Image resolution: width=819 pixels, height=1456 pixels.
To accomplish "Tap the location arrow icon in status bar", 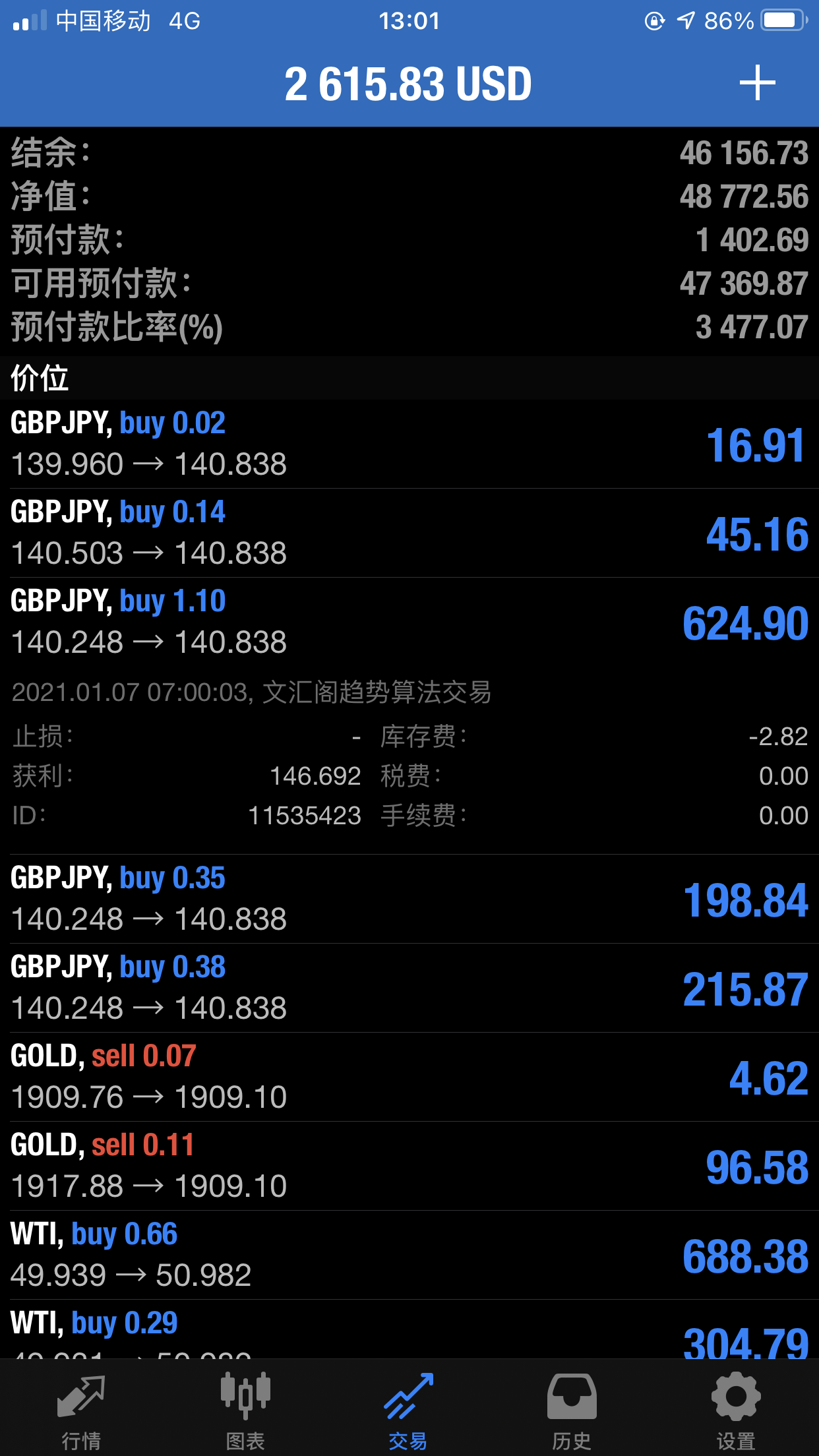I will (x=683, y=20).
